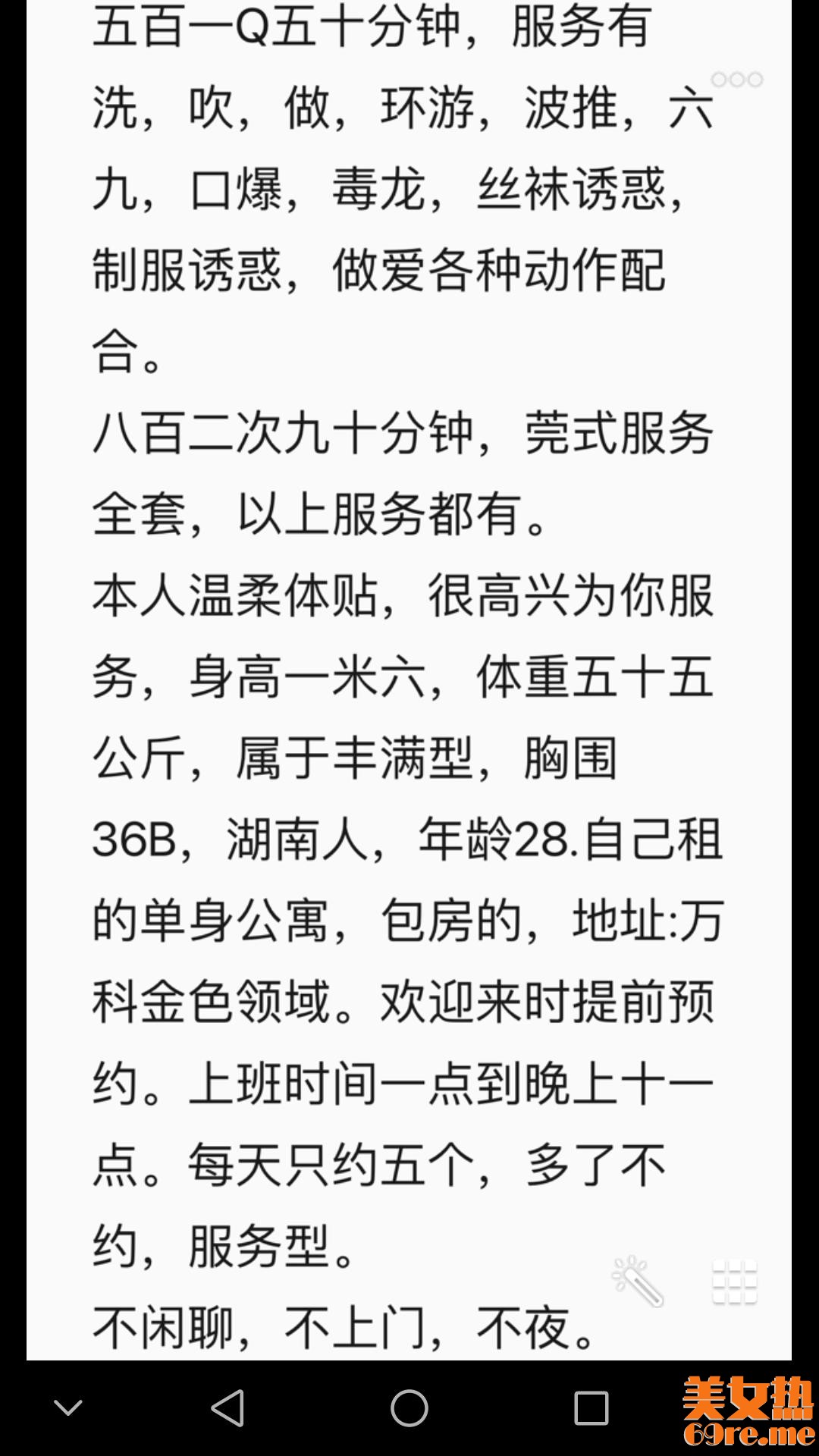Go to the home screen

point(409,1408)
